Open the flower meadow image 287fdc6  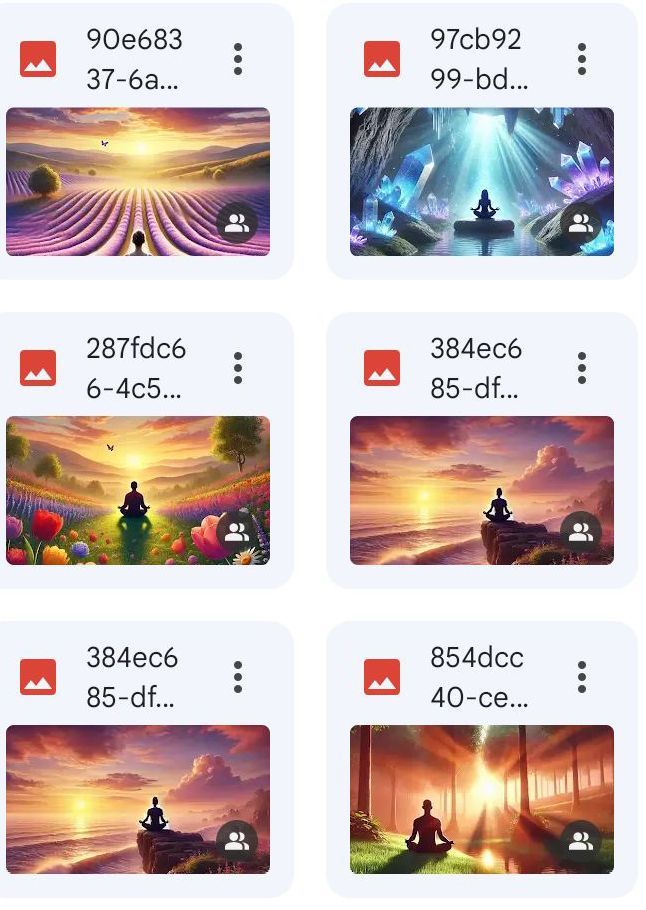(x=137, y=490)
